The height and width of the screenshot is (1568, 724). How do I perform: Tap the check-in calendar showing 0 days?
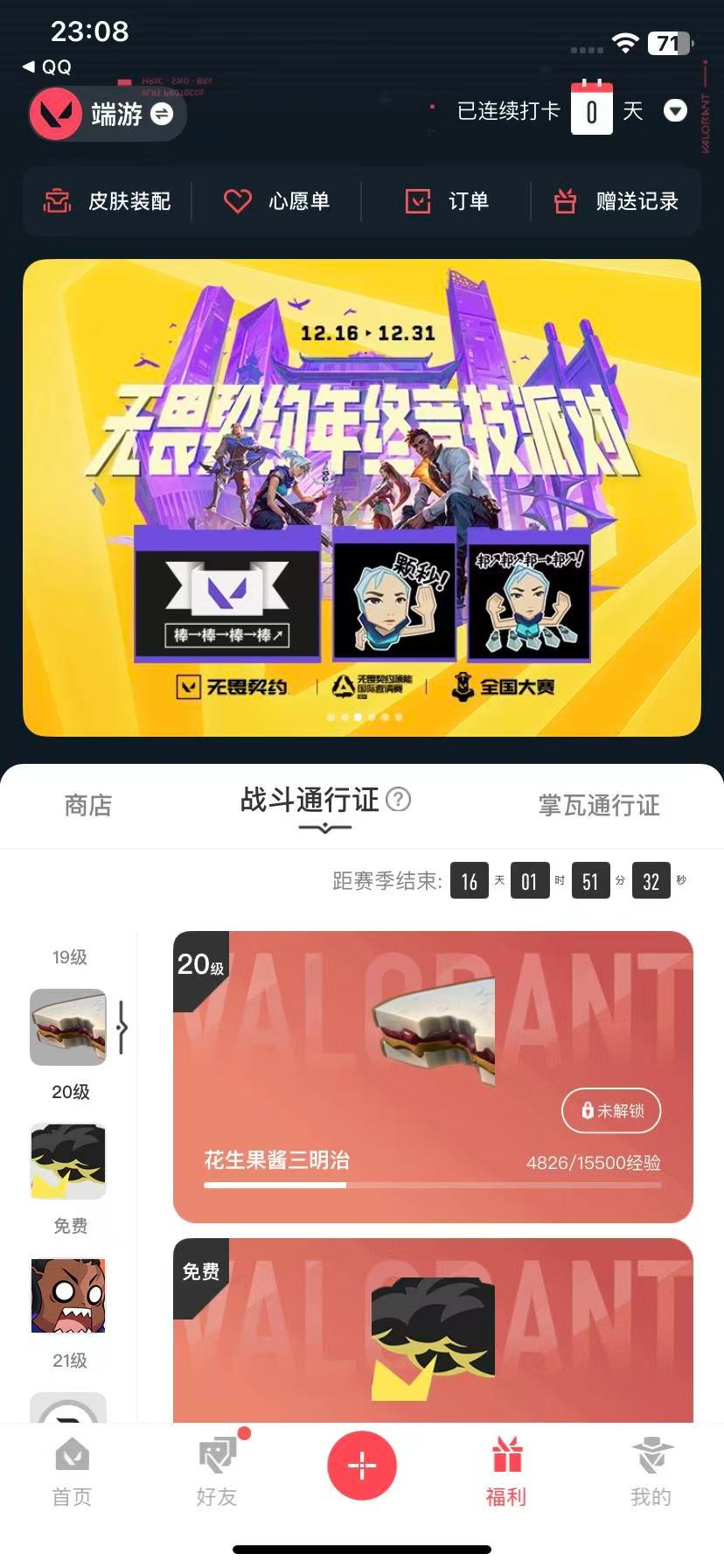click(593, 111)
